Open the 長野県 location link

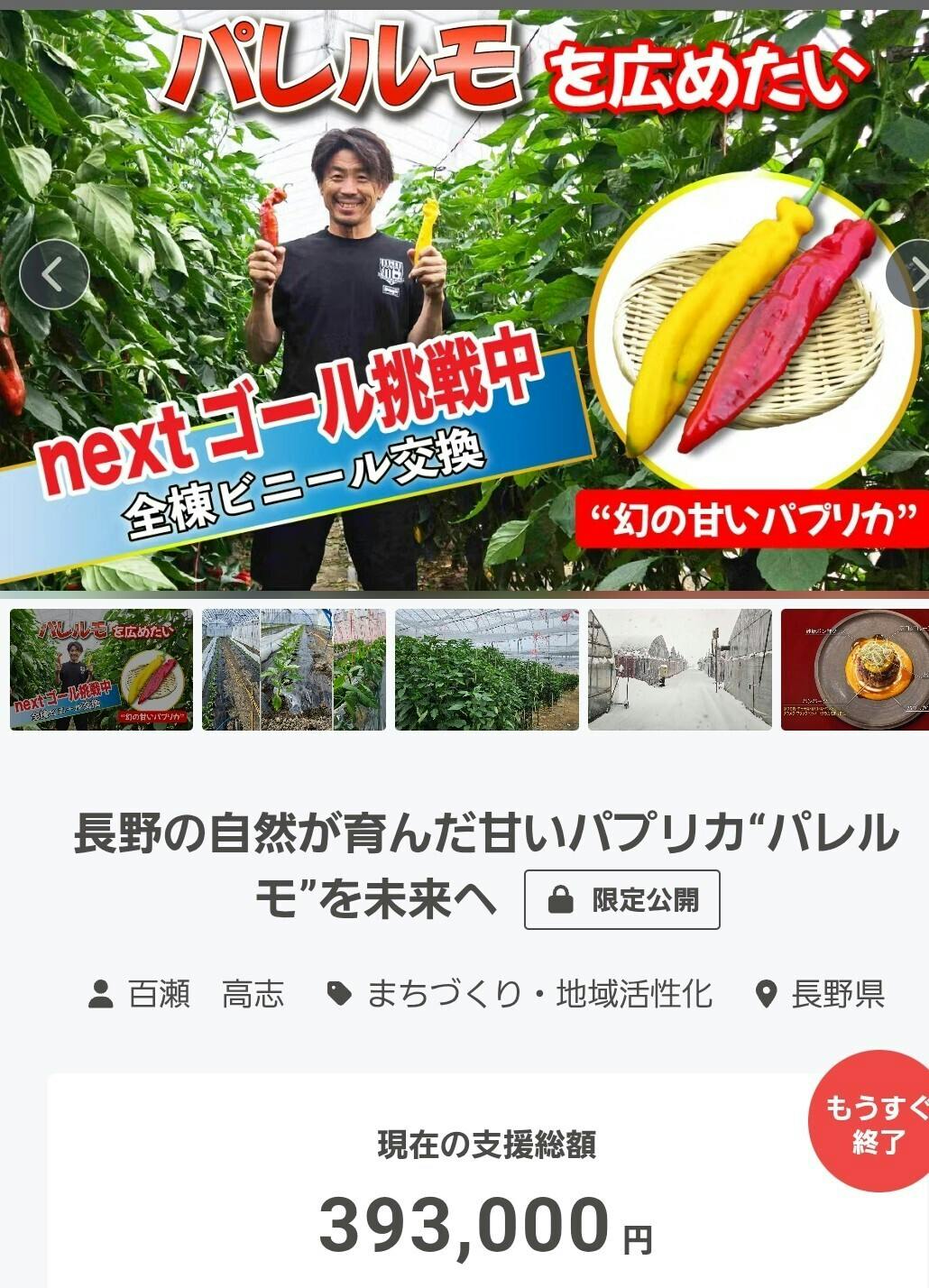pyautogui.click(x=821, y=994)
